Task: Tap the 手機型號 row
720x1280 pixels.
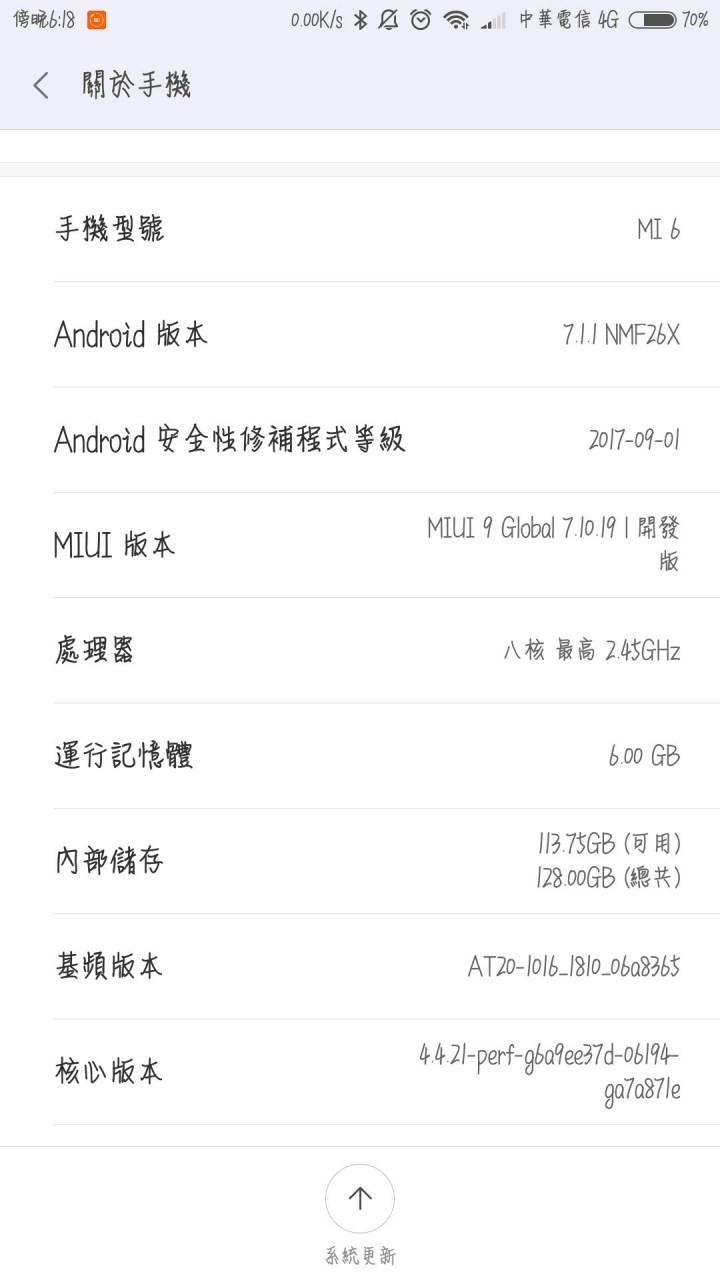Action: [360, 229]
